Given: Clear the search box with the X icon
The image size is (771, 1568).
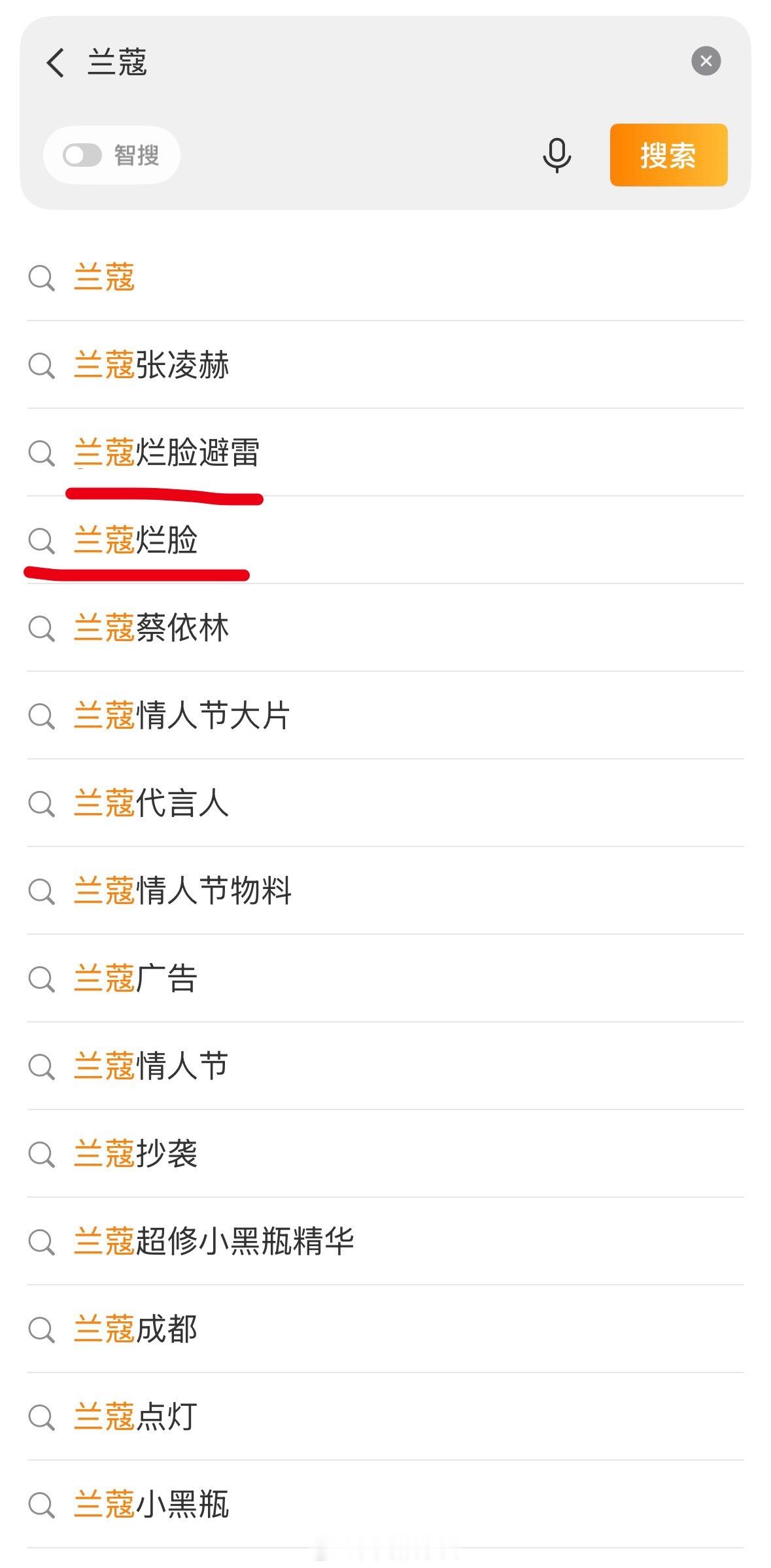Looking at the screenshot, I should [x=705, y=60].
